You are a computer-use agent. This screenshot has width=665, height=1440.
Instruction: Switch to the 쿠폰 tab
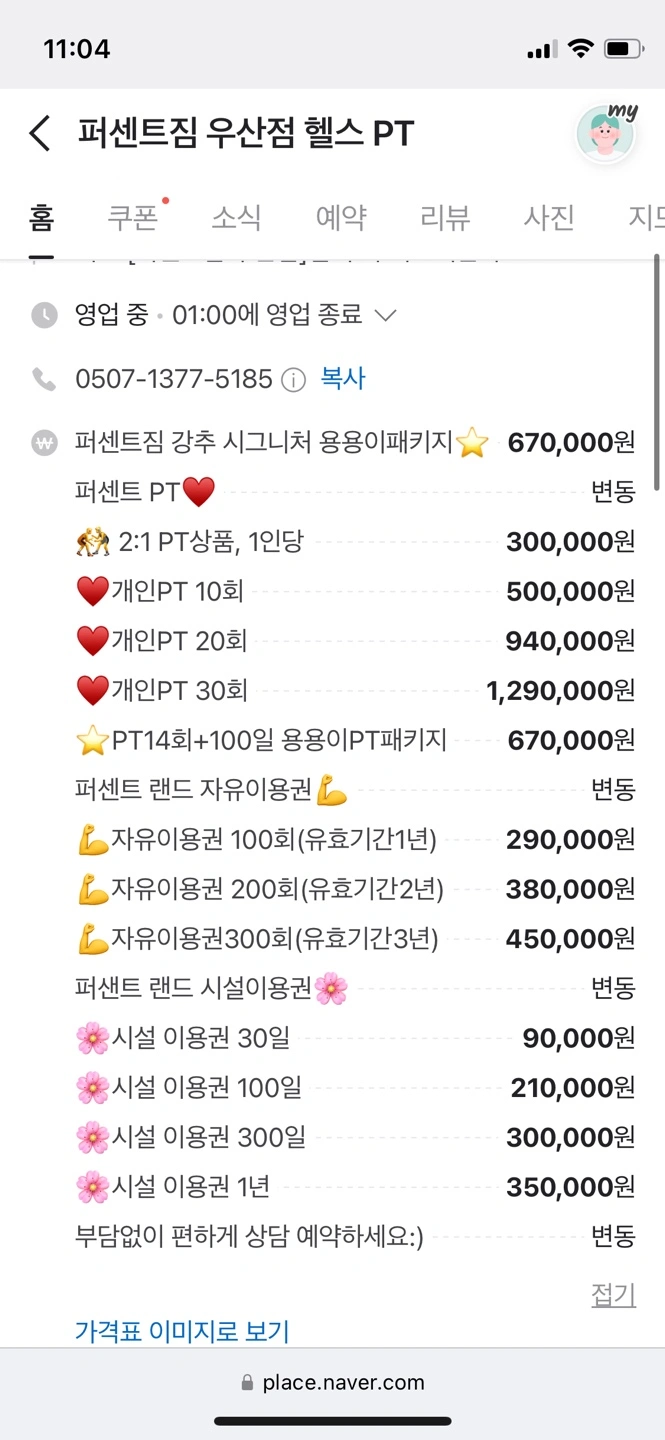[x=134, y=217]
